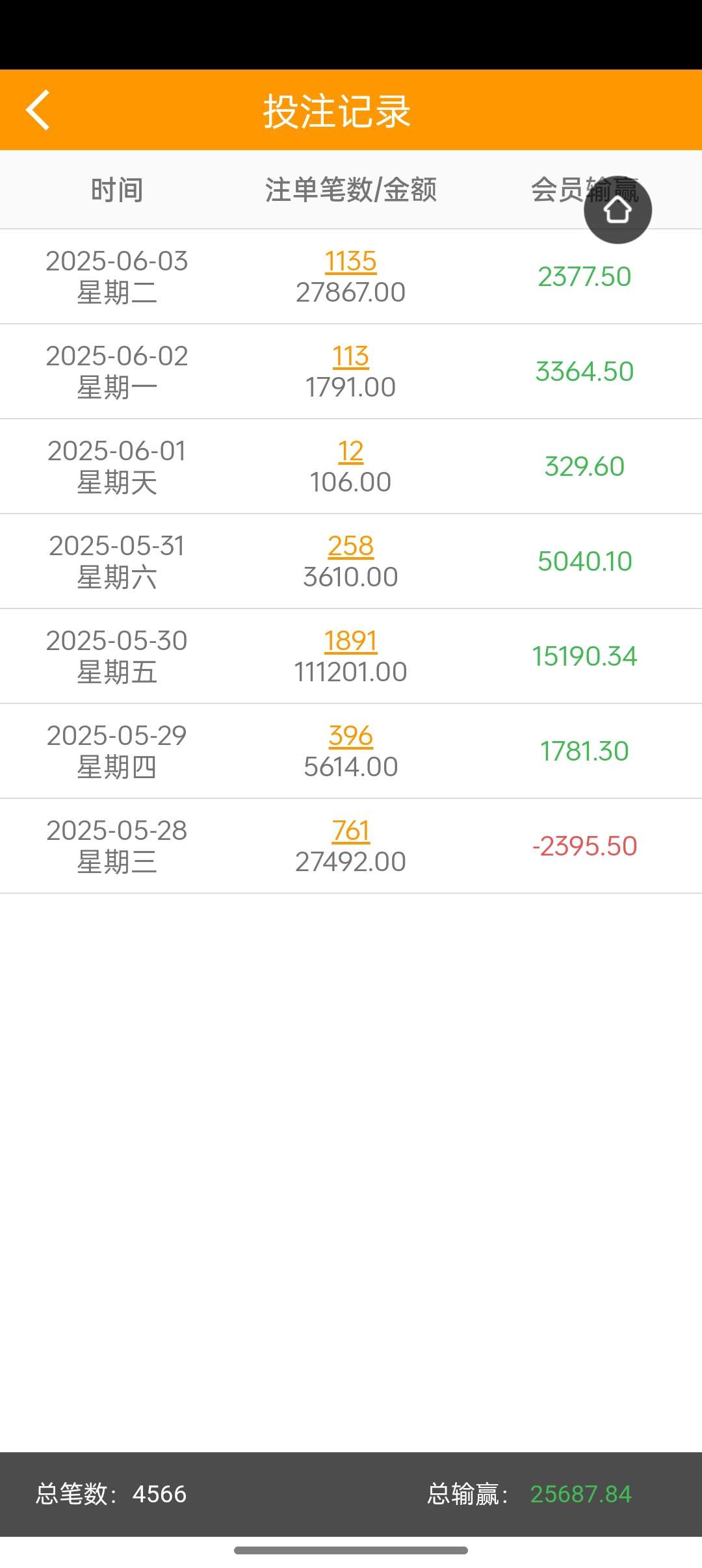Open the 1891 bets link for 2025-05-30
702x1568 pixels.
point(350,641)
